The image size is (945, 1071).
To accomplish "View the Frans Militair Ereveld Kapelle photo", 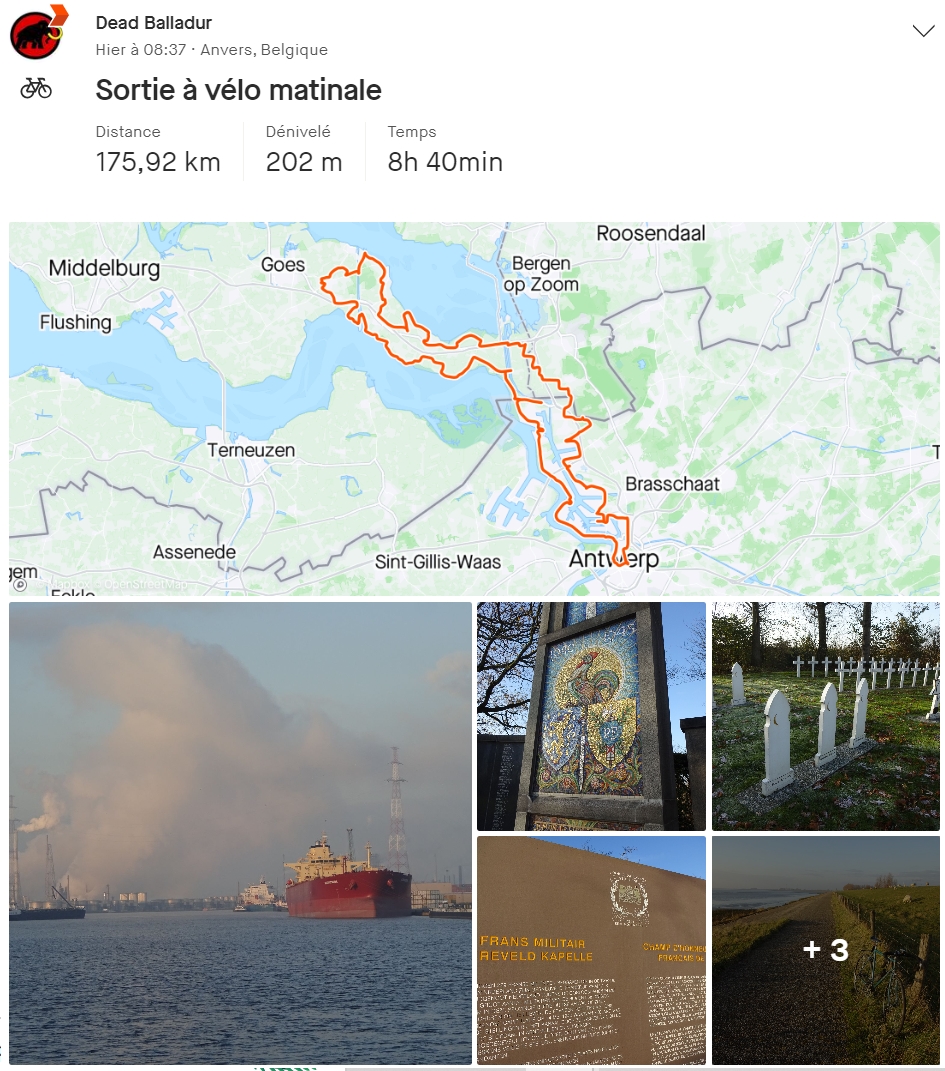I will [591, 950].
